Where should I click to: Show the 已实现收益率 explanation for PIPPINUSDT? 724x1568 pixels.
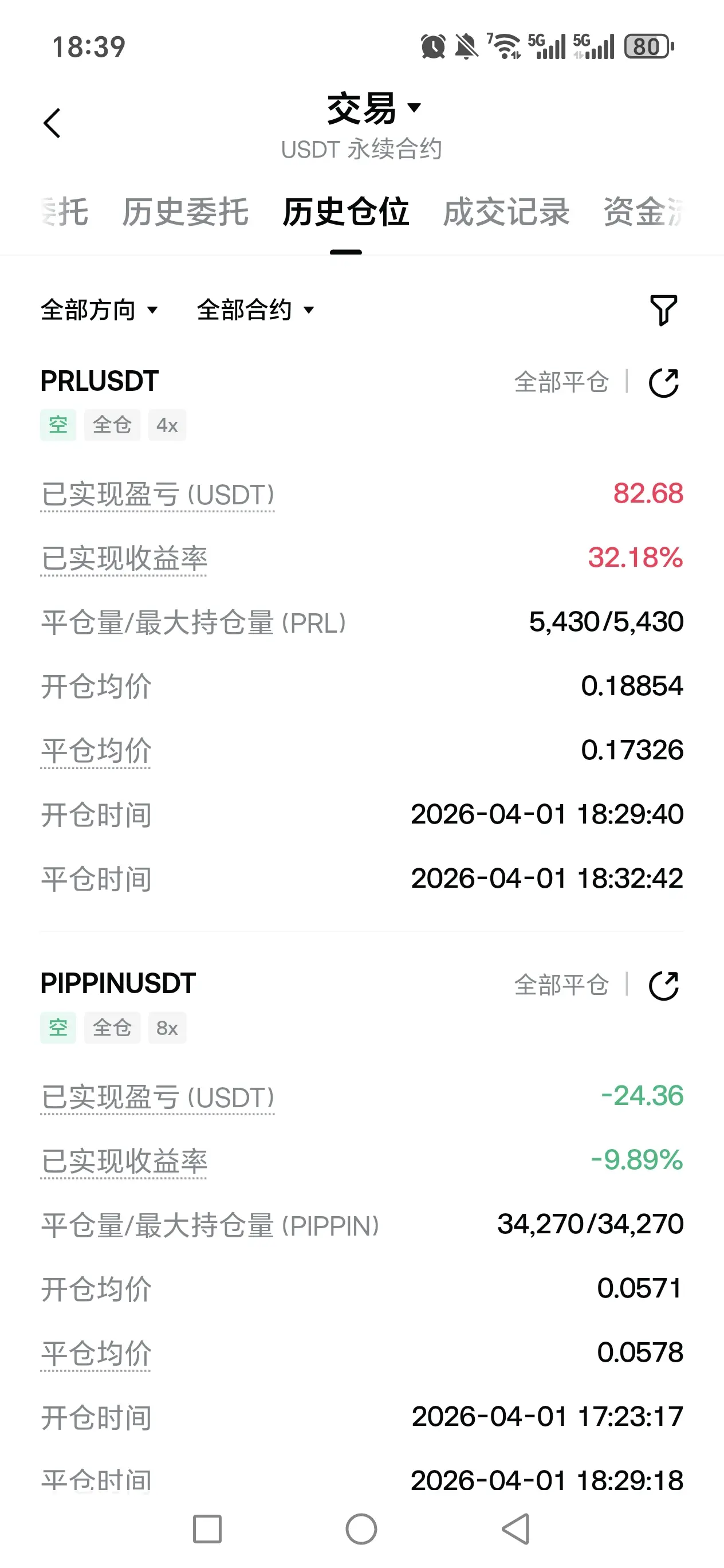(124, 1162)
